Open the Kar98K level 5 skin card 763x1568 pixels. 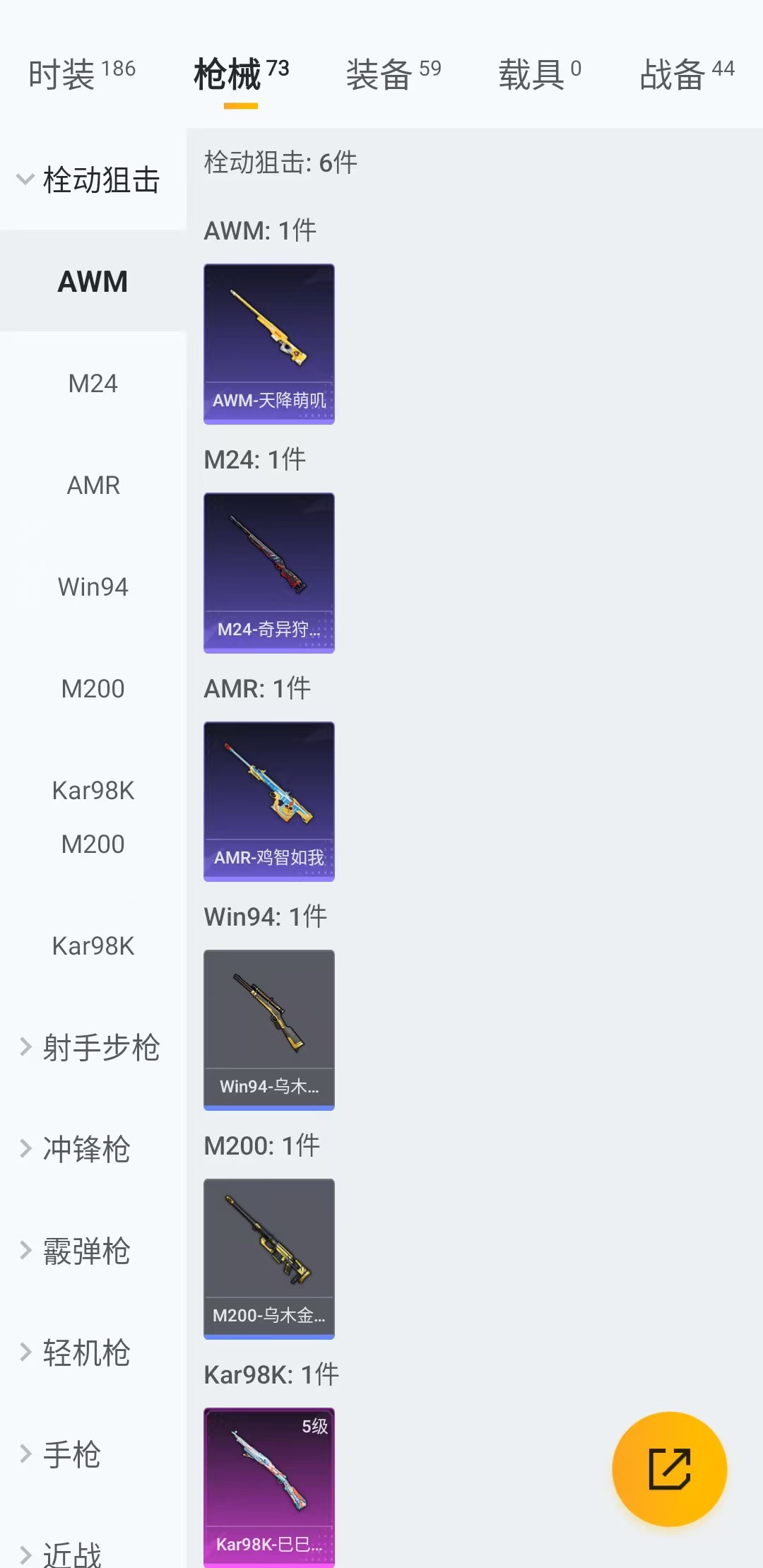[268, 1486]
